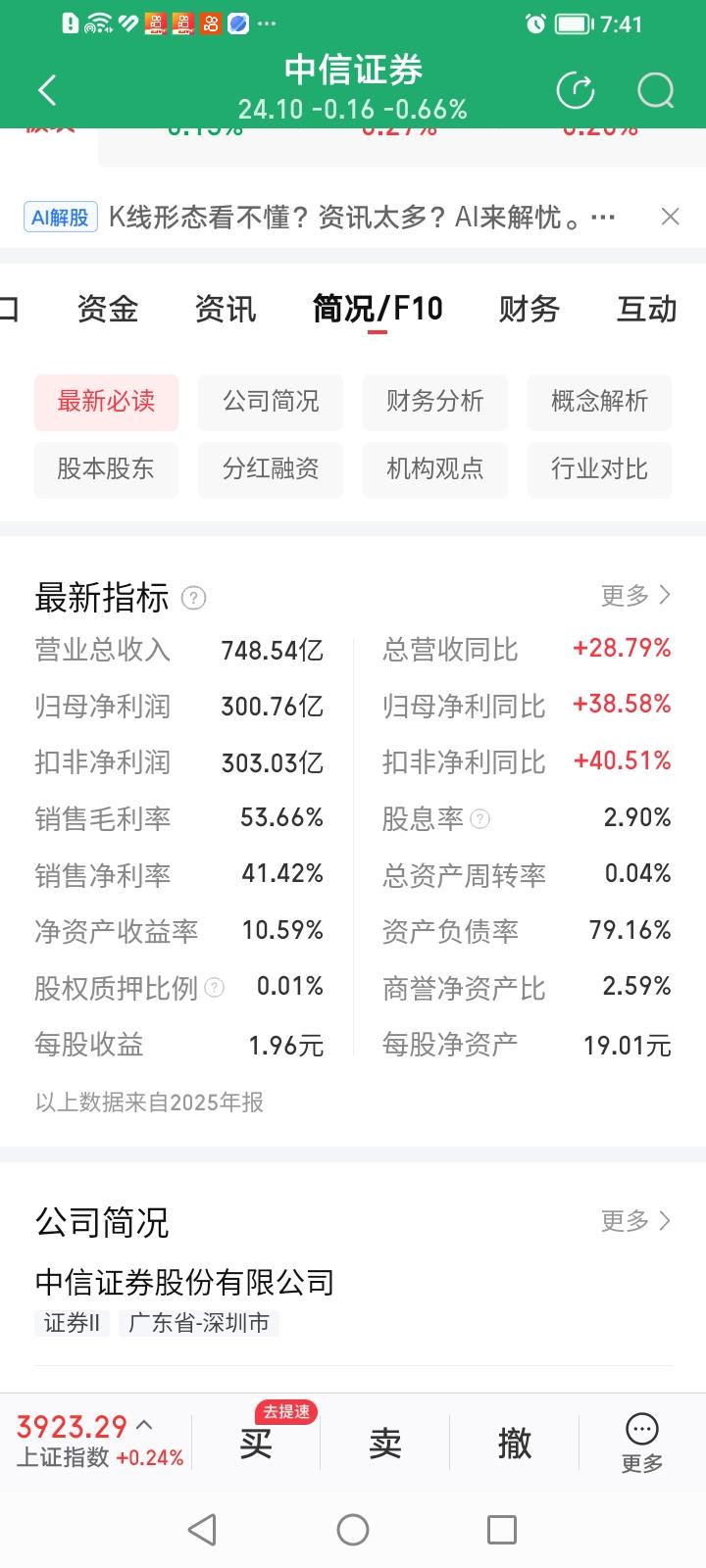Open the help icon beside 最新指标
This screenshot has height=1568, width=706.
click(193, 597)
